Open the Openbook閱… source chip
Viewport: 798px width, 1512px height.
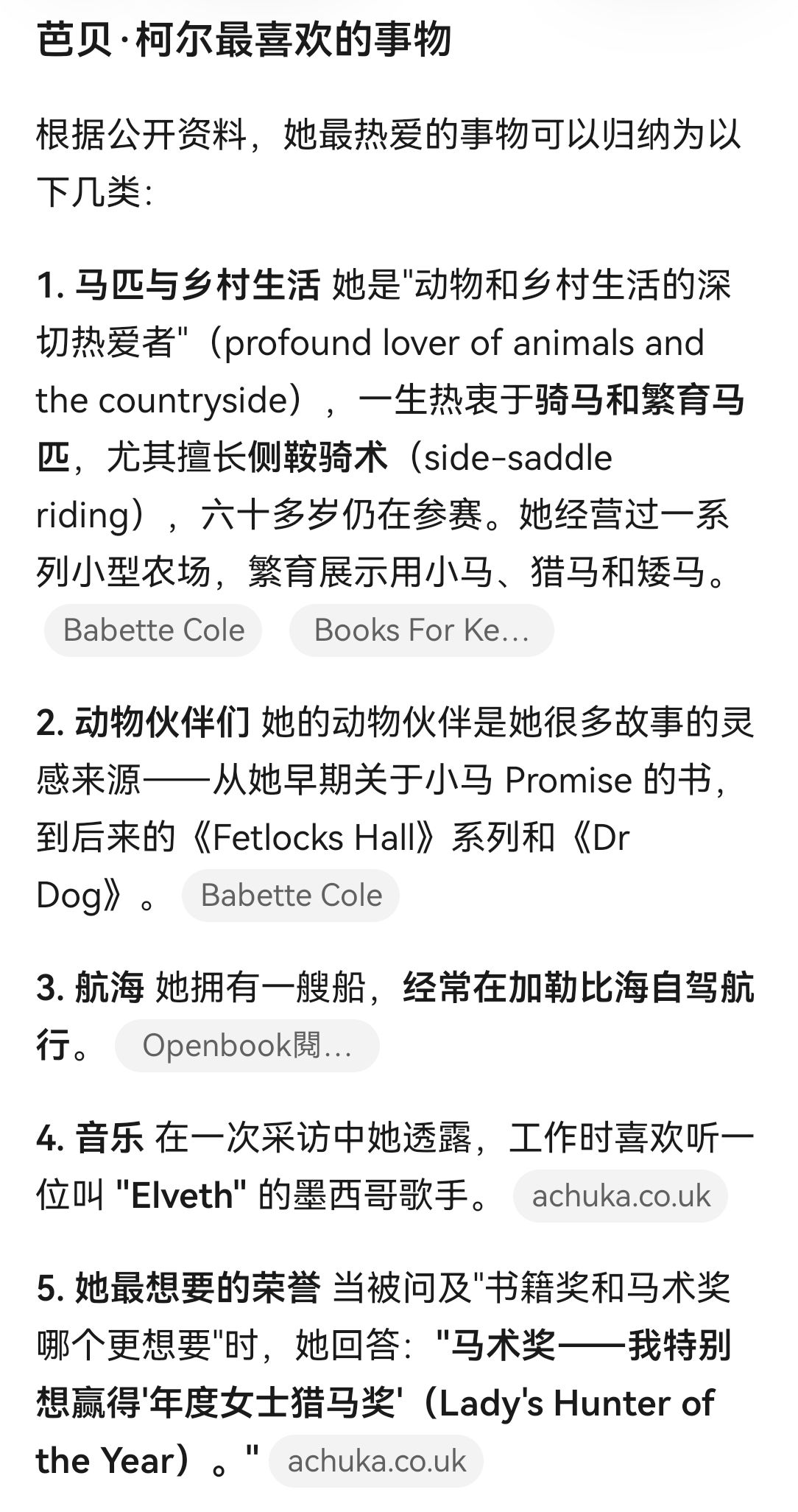pyautogui.click(x=247, y=1046)
